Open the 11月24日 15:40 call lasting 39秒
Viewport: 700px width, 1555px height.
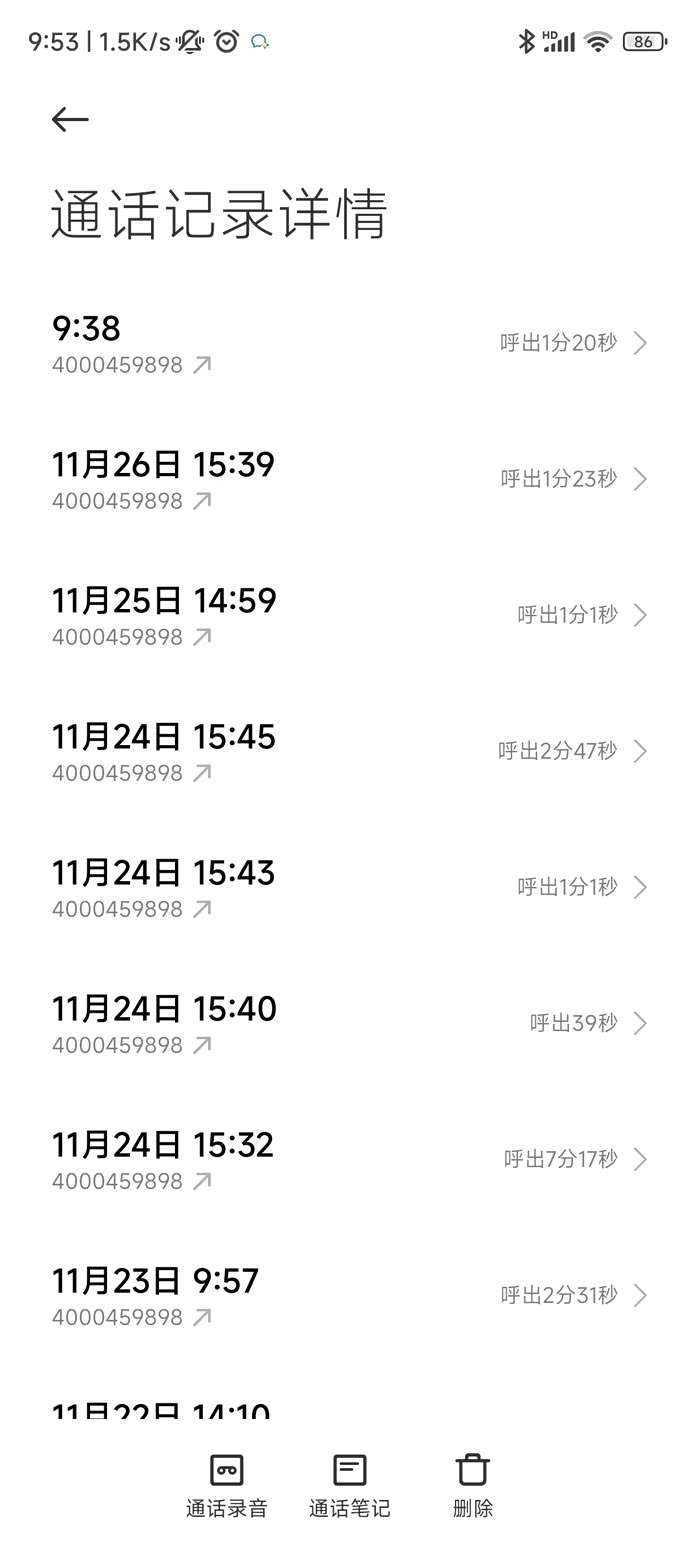click(x=350, y=1023)
